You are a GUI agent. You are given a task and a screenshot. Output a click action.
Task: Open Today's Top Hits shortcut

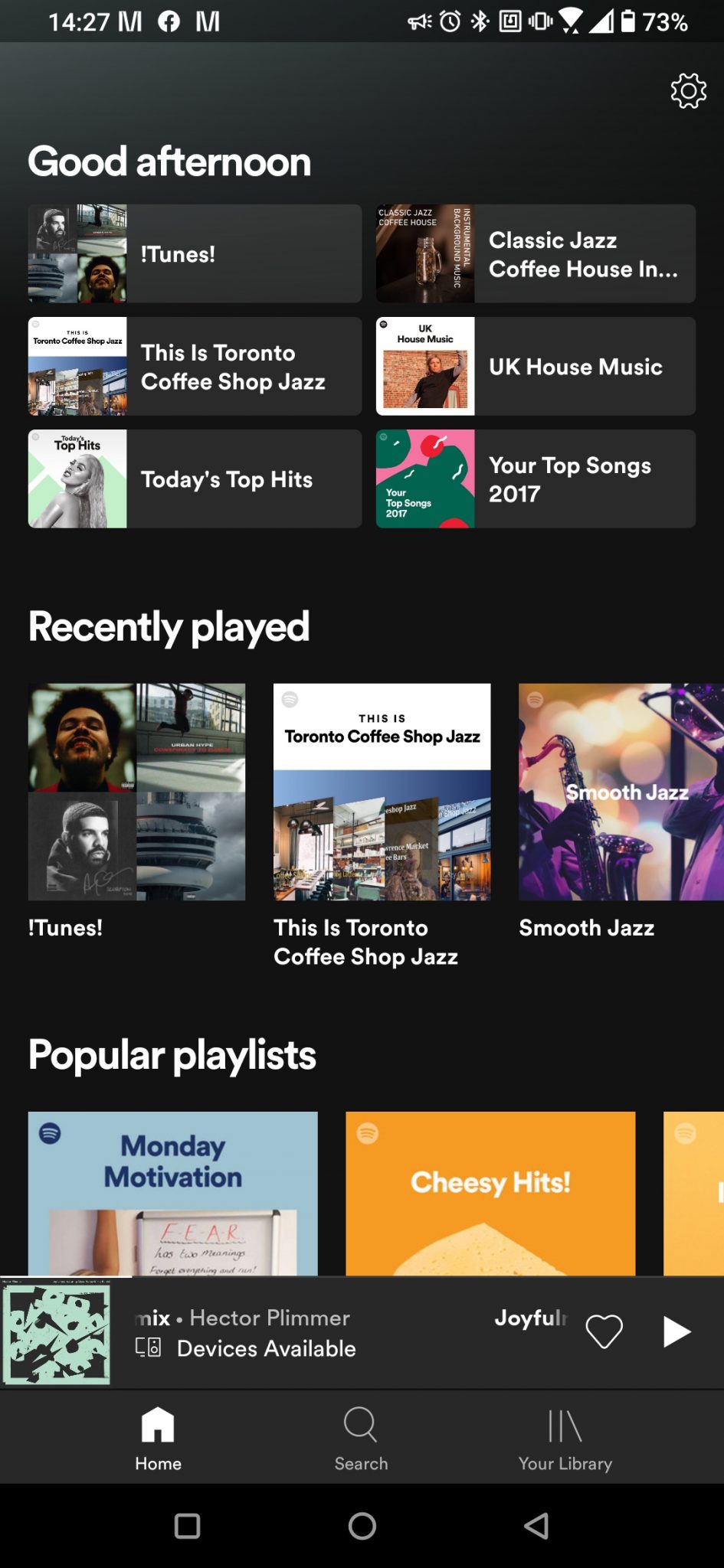point(195,479)
